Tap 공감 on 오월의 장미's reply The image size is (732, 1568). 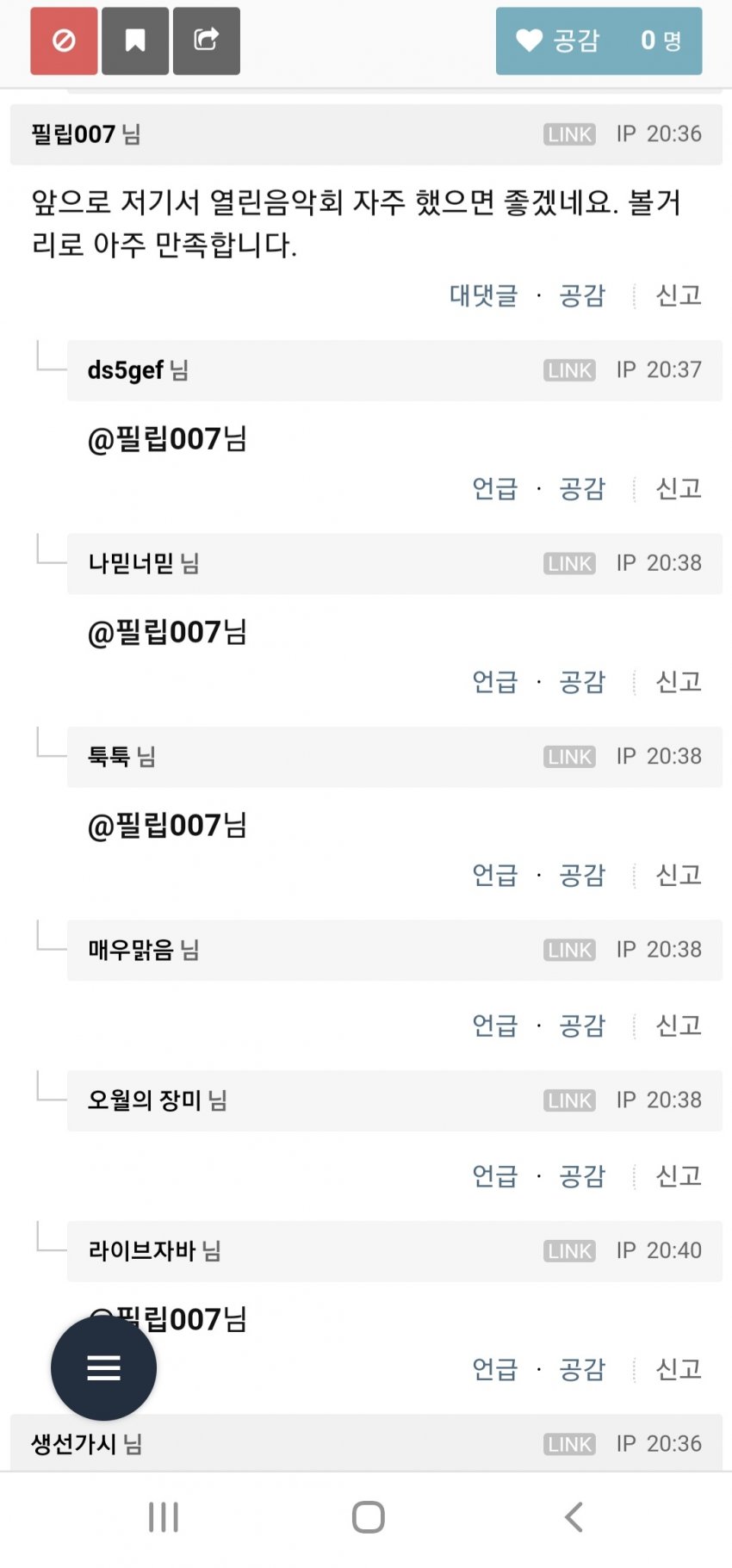tap(582, 1175)
